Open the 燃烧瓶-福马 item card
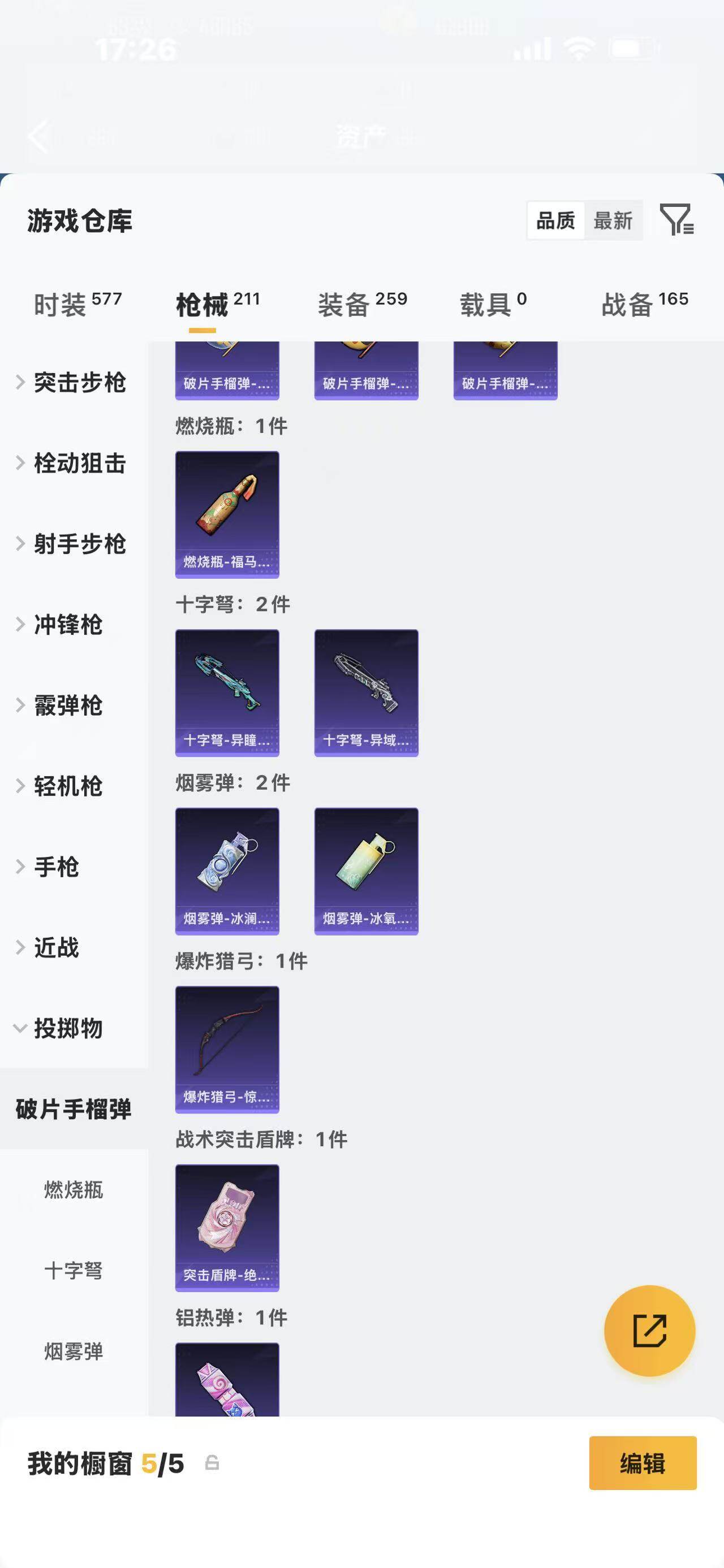 [227, 514]
